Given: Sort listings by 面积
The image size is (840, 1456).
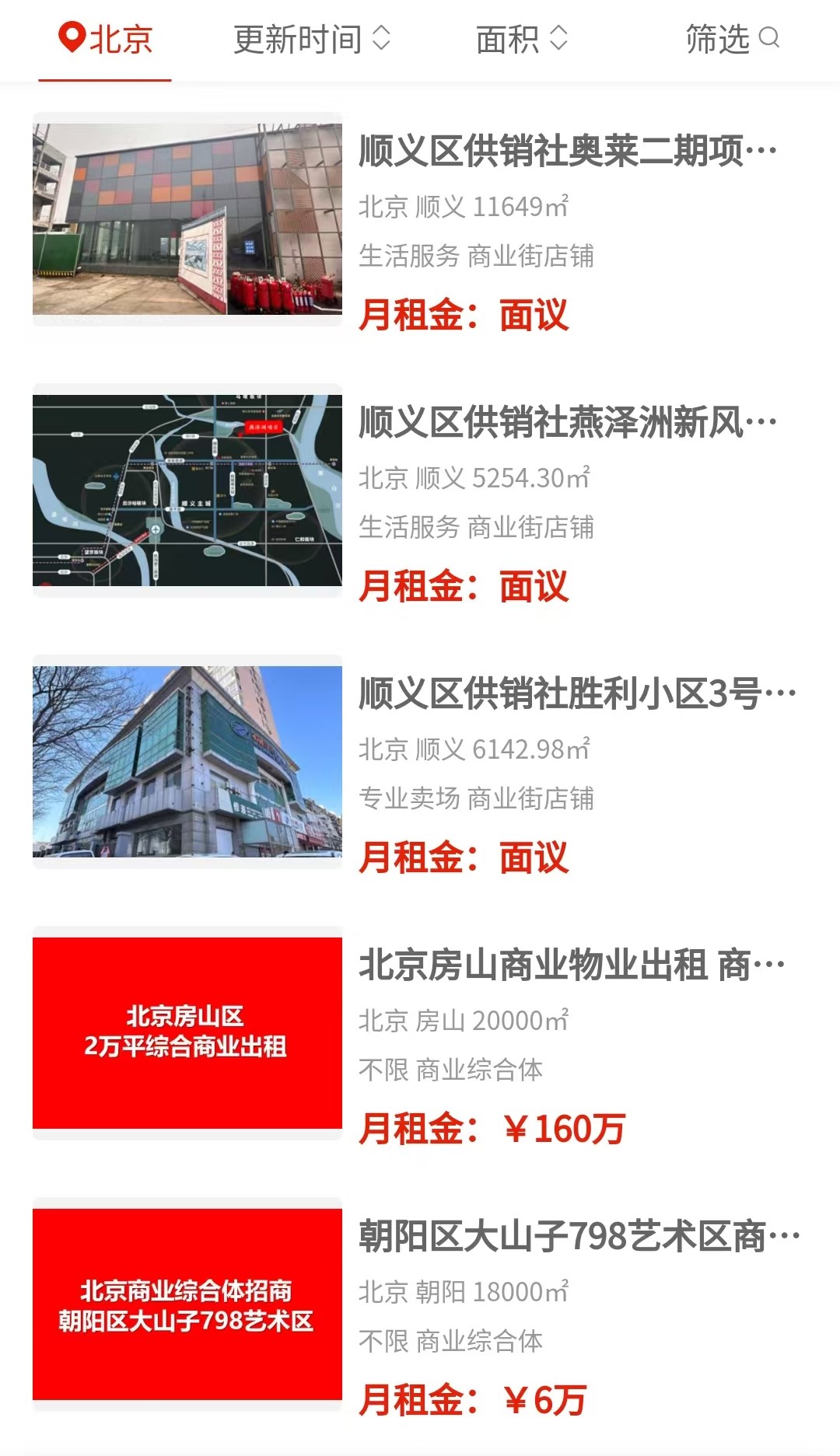Looking at the screenshot, I should [x=522, y=39].
